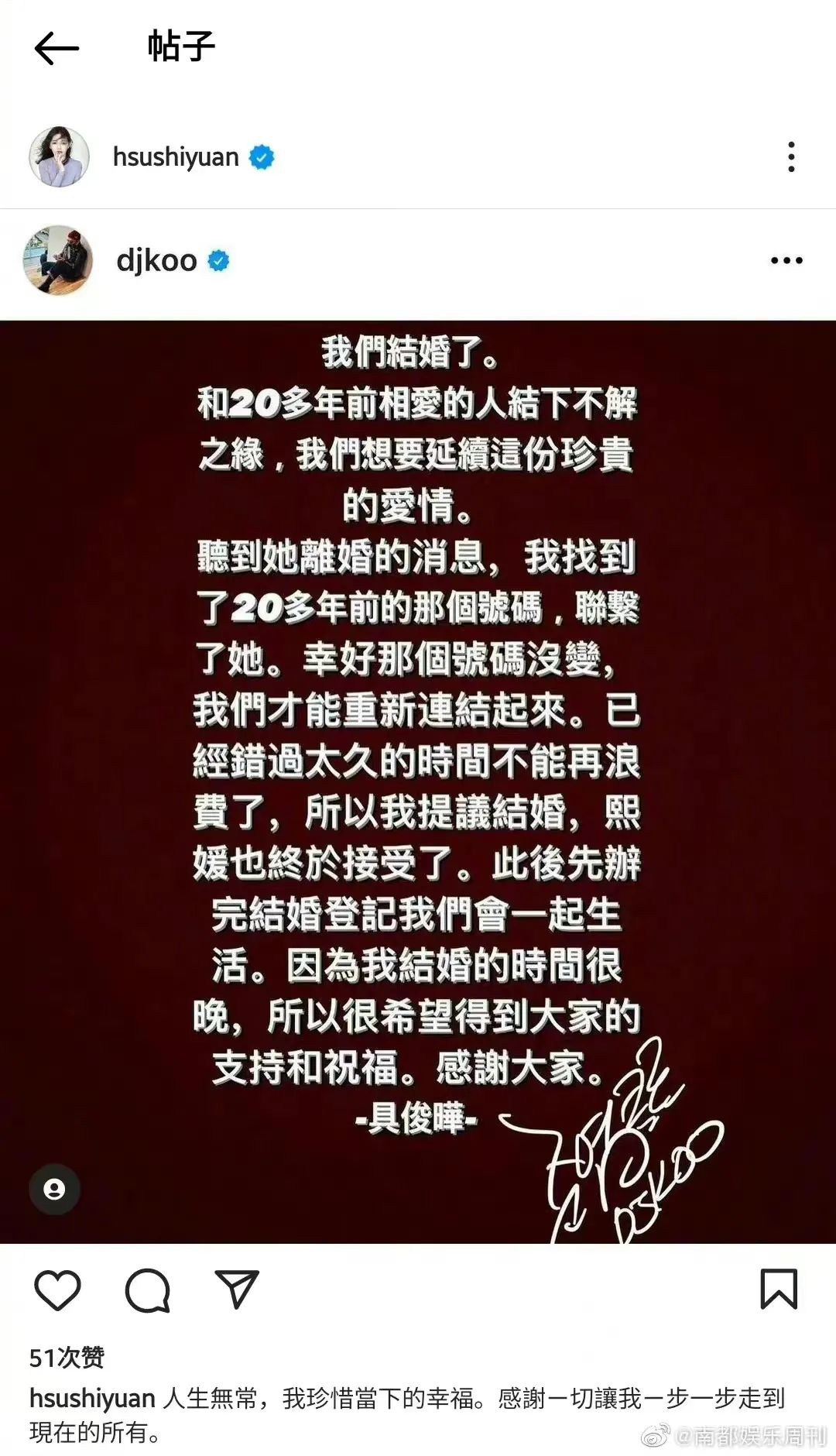The image size is (836, 1456).
Task: Open the options menu next to hsushiyuan
Action: coord(791,156)
